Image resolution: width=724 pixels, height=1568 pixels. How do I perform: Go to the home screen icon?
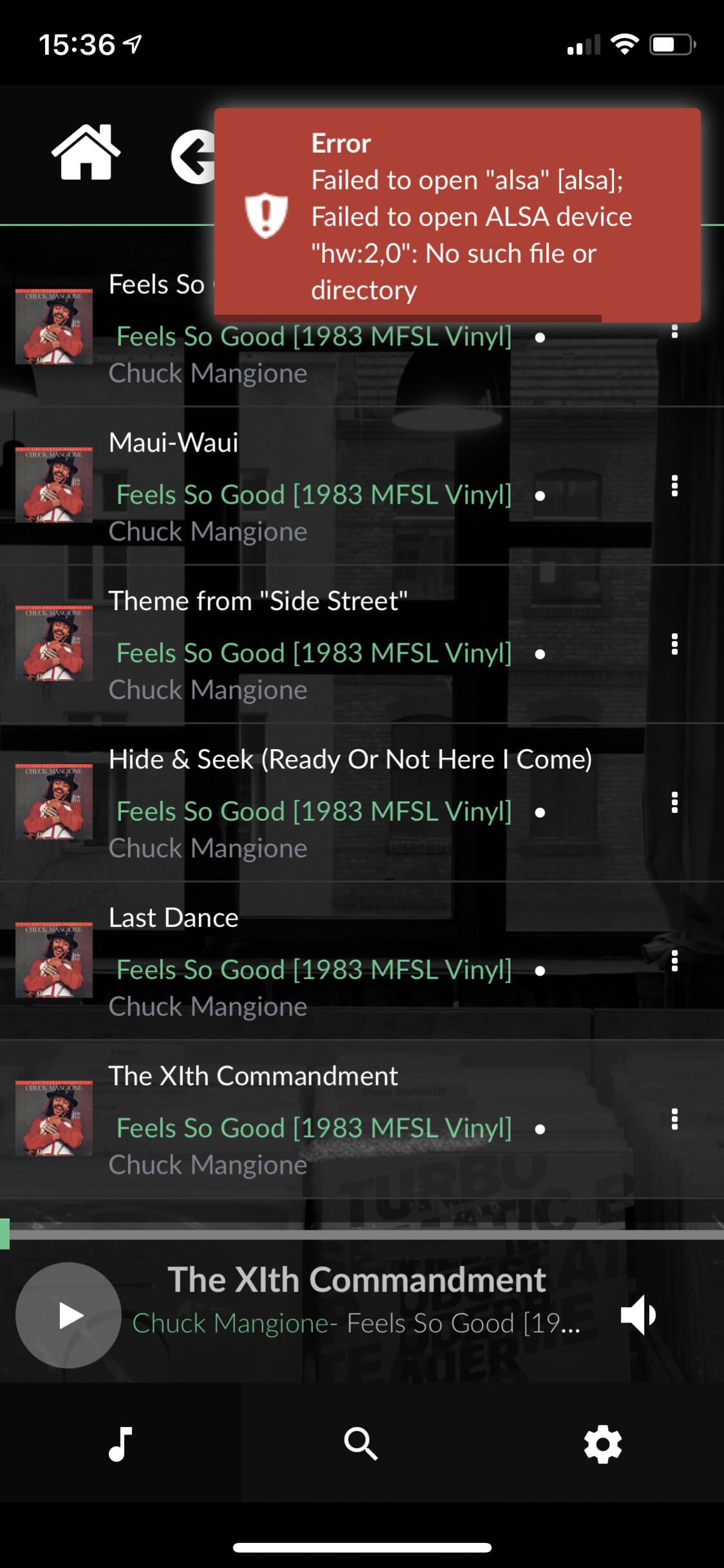86,153
